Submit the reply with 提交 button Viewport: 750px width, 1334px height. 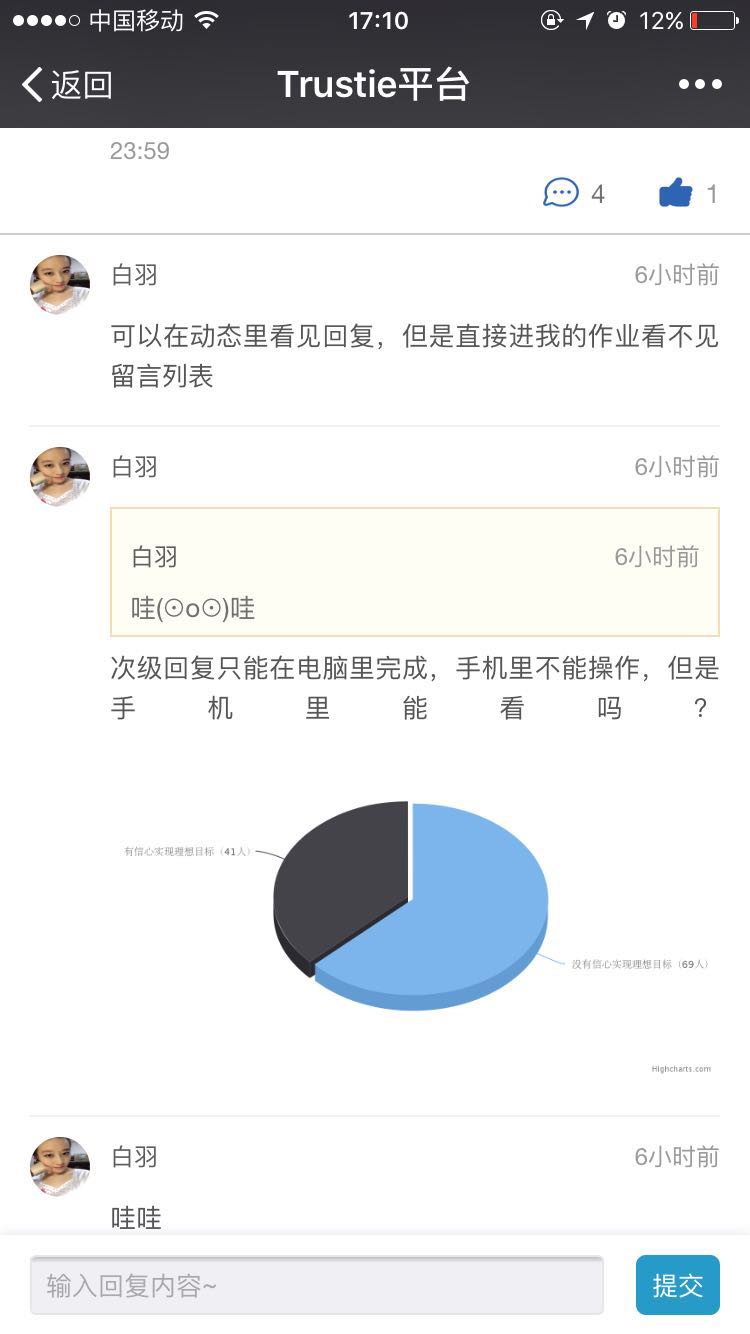click(677, 1285)
